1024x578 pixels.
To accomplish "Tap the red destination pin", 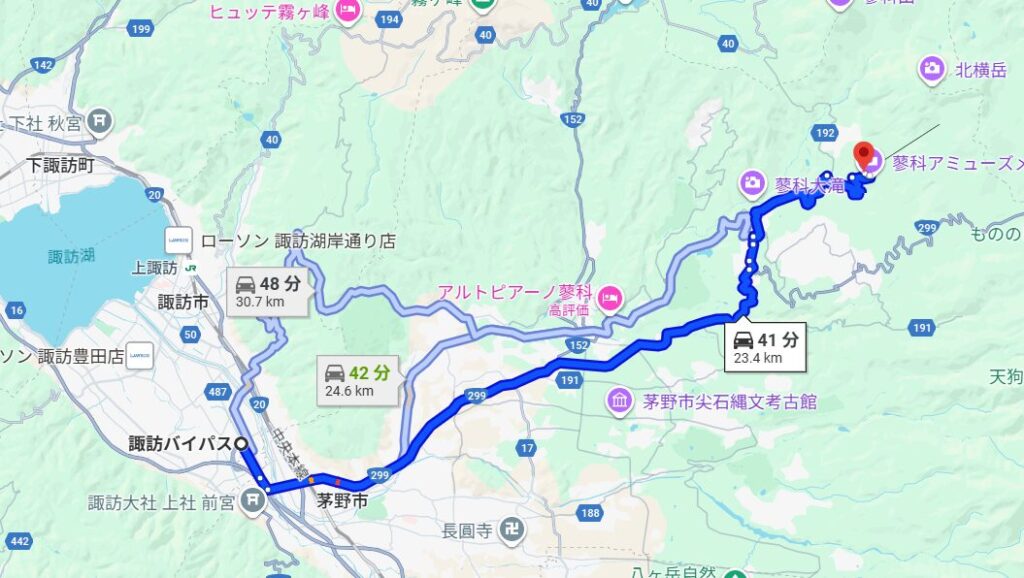I will pos(864,155).
